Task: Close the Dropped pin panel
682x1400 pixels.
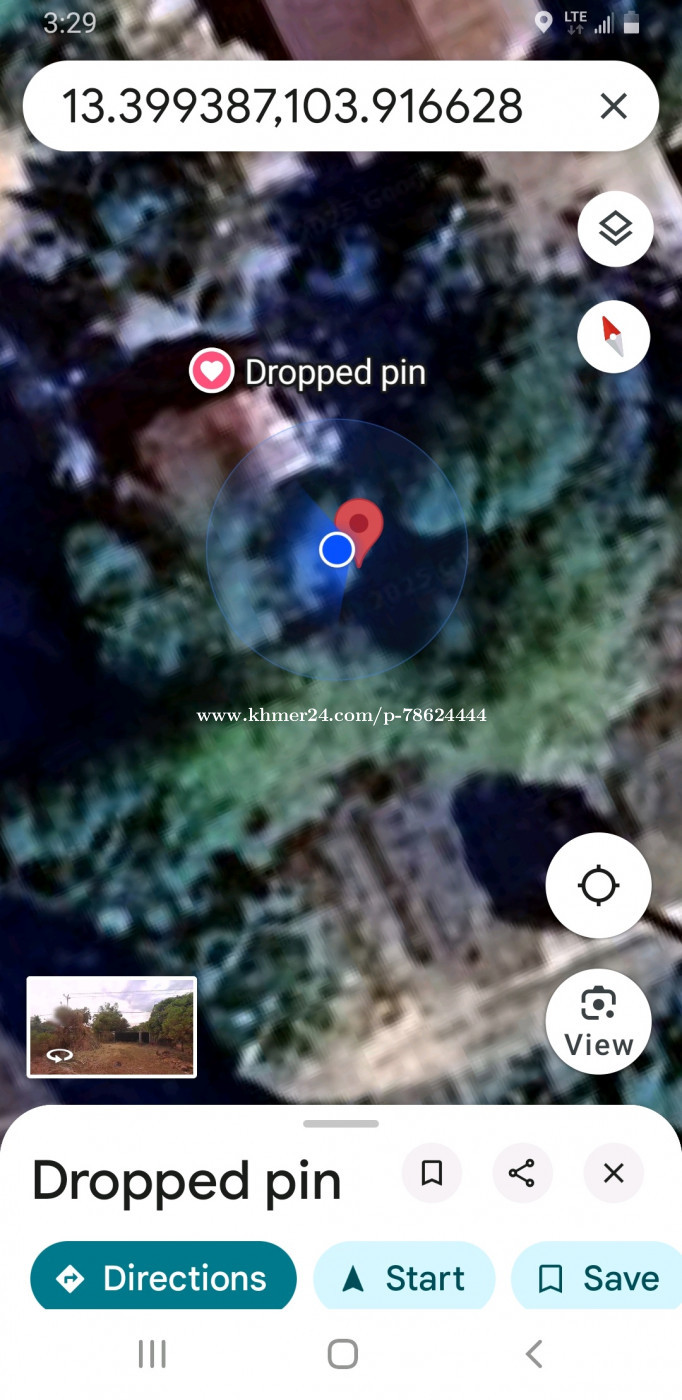Action: pyautogui.click(x=613, y=1173)
